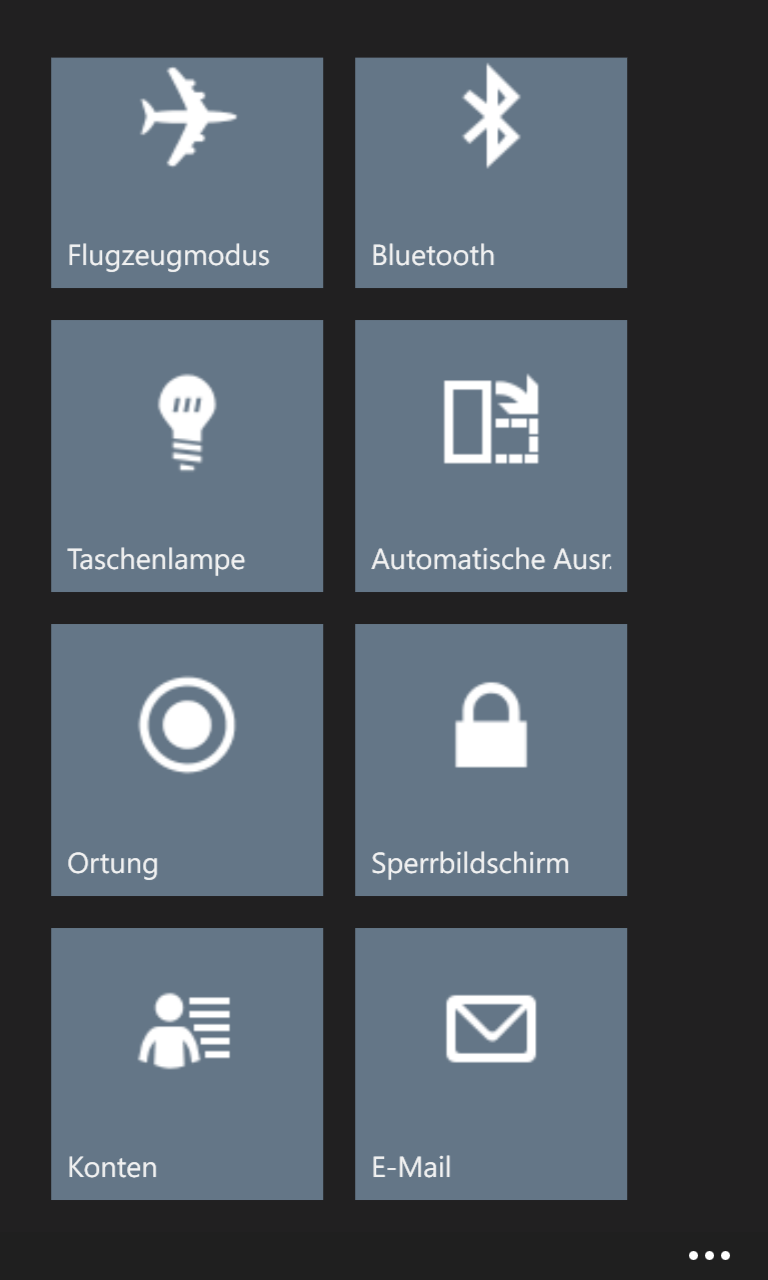The height and width of the screenshot is (1280, 768).
Task: Open the Bluetooth tile
Action: pyautogui.click(x=491, y=172)
